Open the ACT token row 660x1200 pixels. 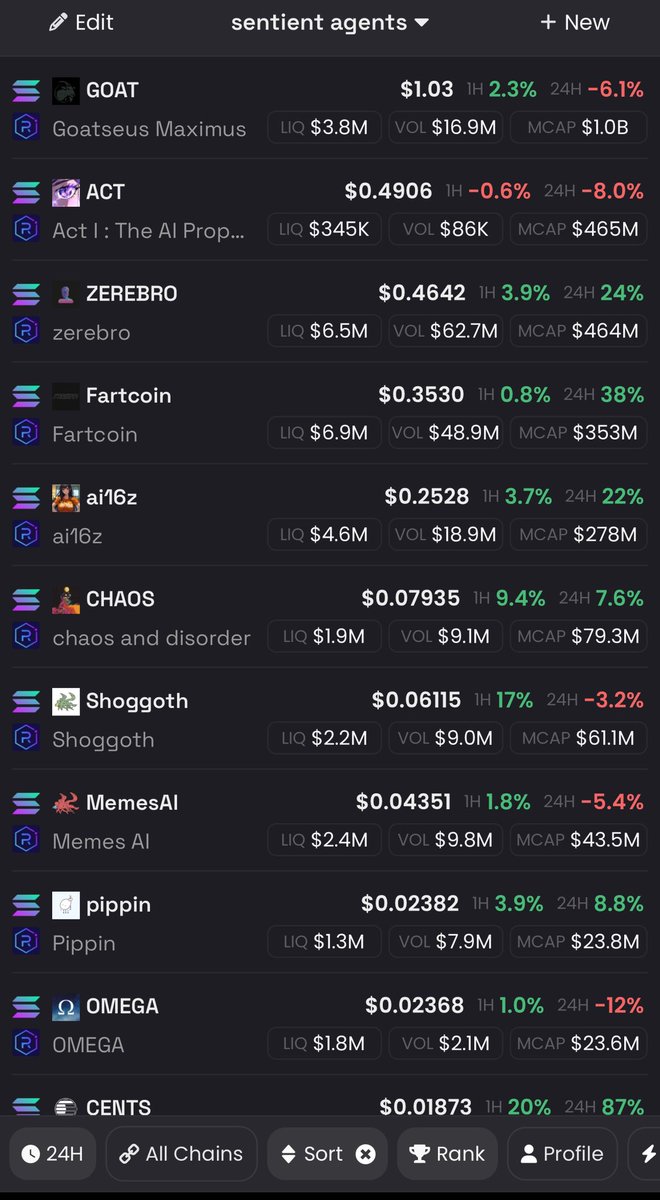coord(330,210)
